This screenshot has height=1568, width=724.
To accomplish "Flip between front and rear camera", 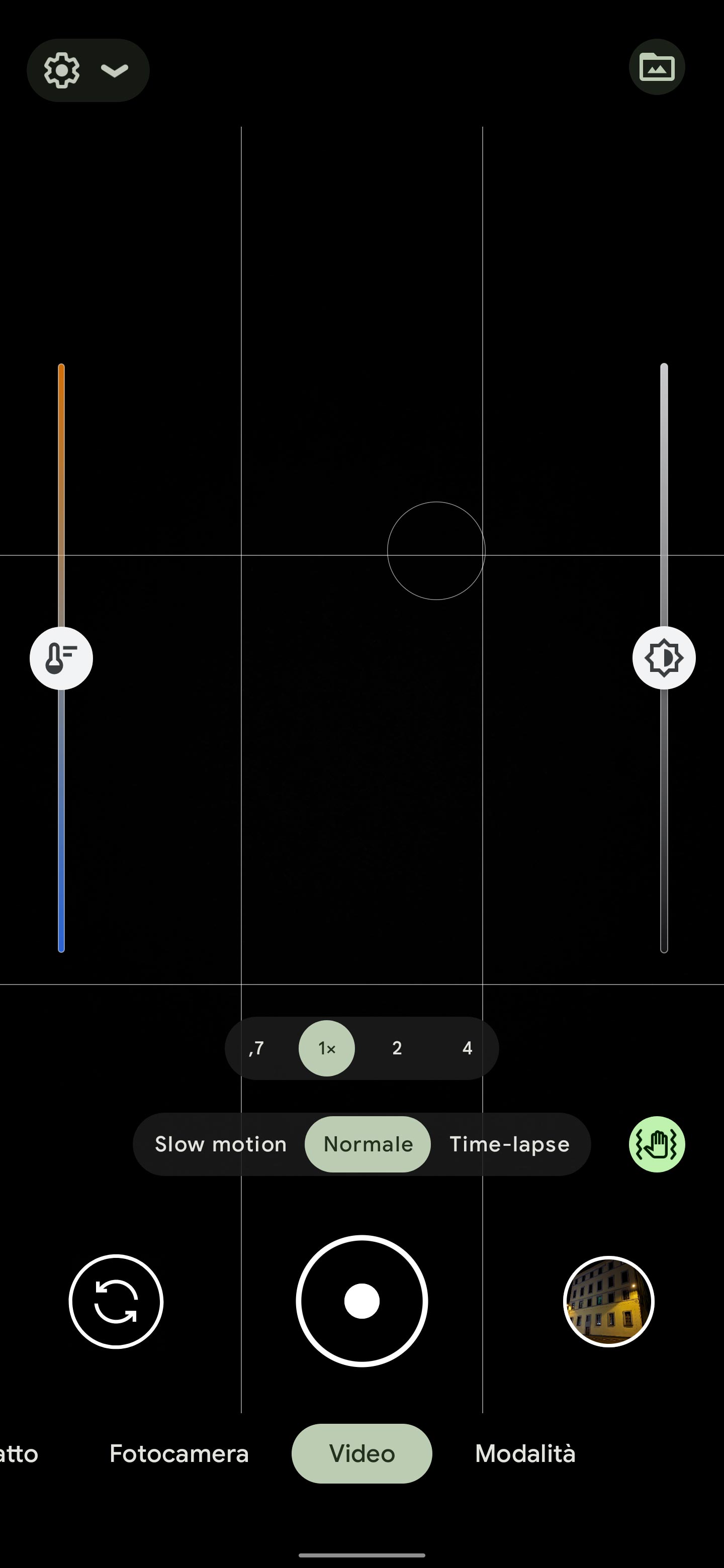I will point(116,1302).
